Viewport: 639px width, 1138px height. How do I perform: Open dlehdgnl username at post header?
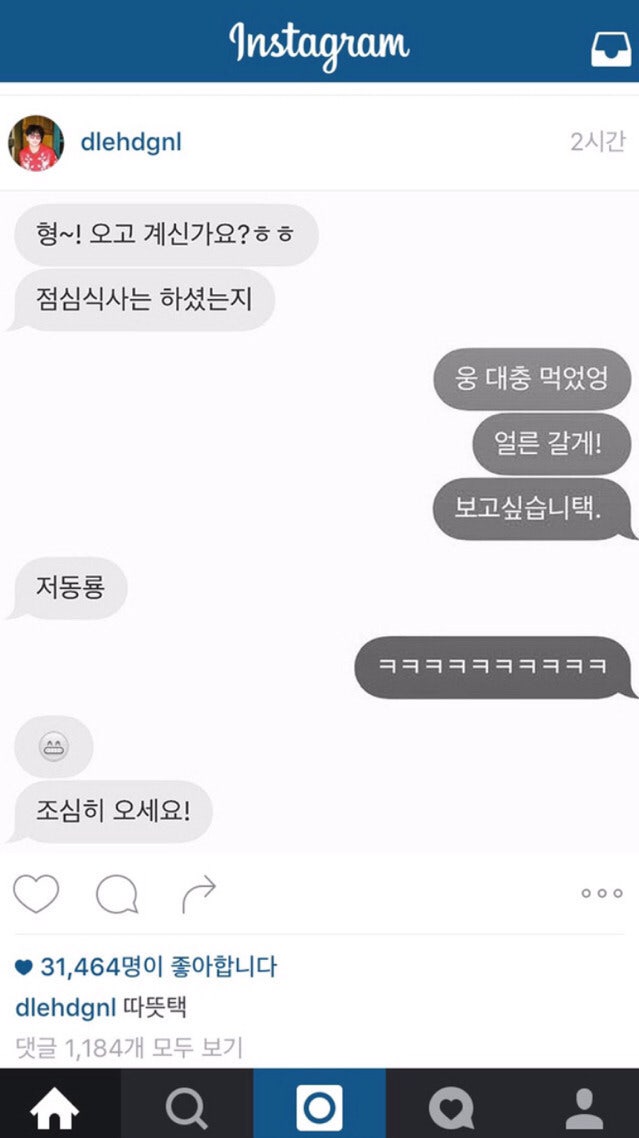click(131, 142)
